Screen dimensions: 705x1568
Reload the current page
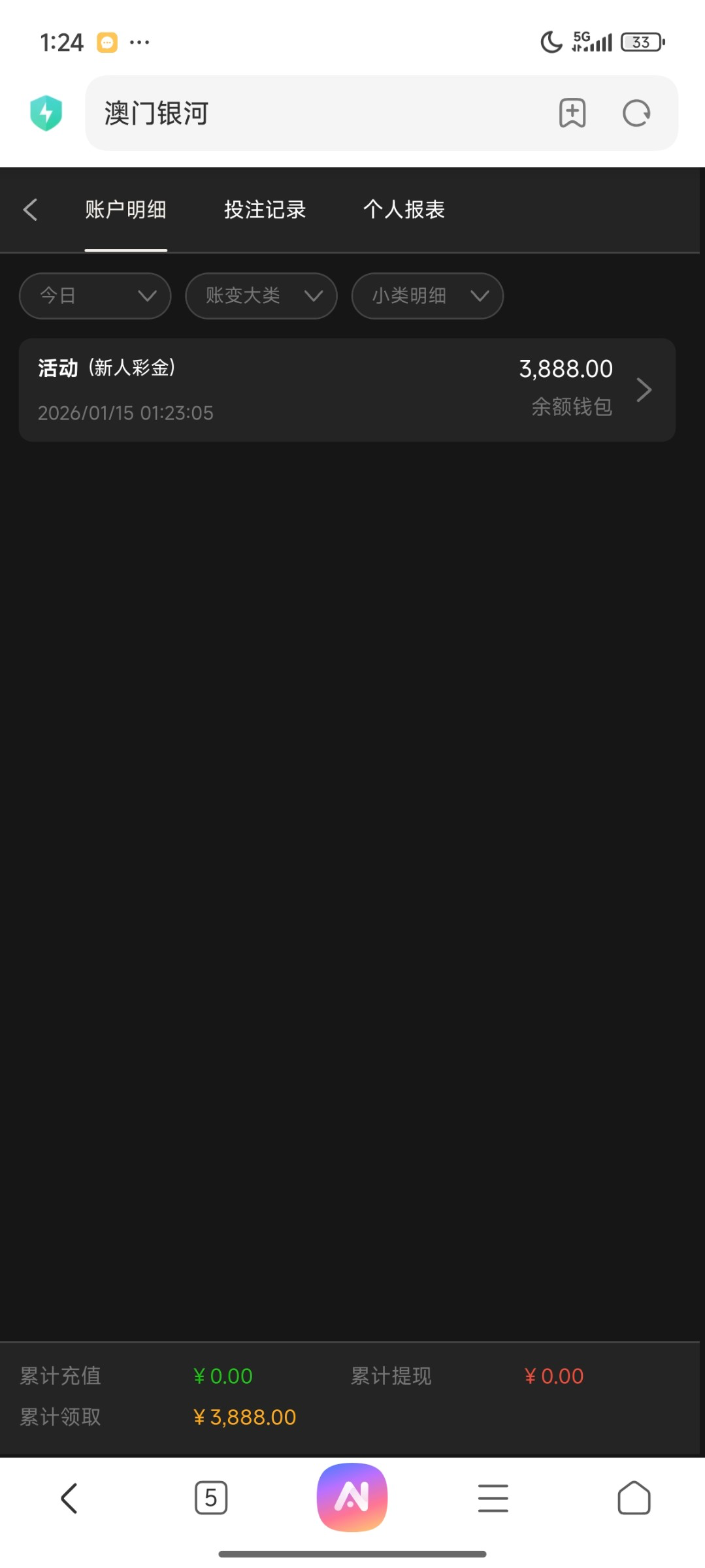[636, 113]
